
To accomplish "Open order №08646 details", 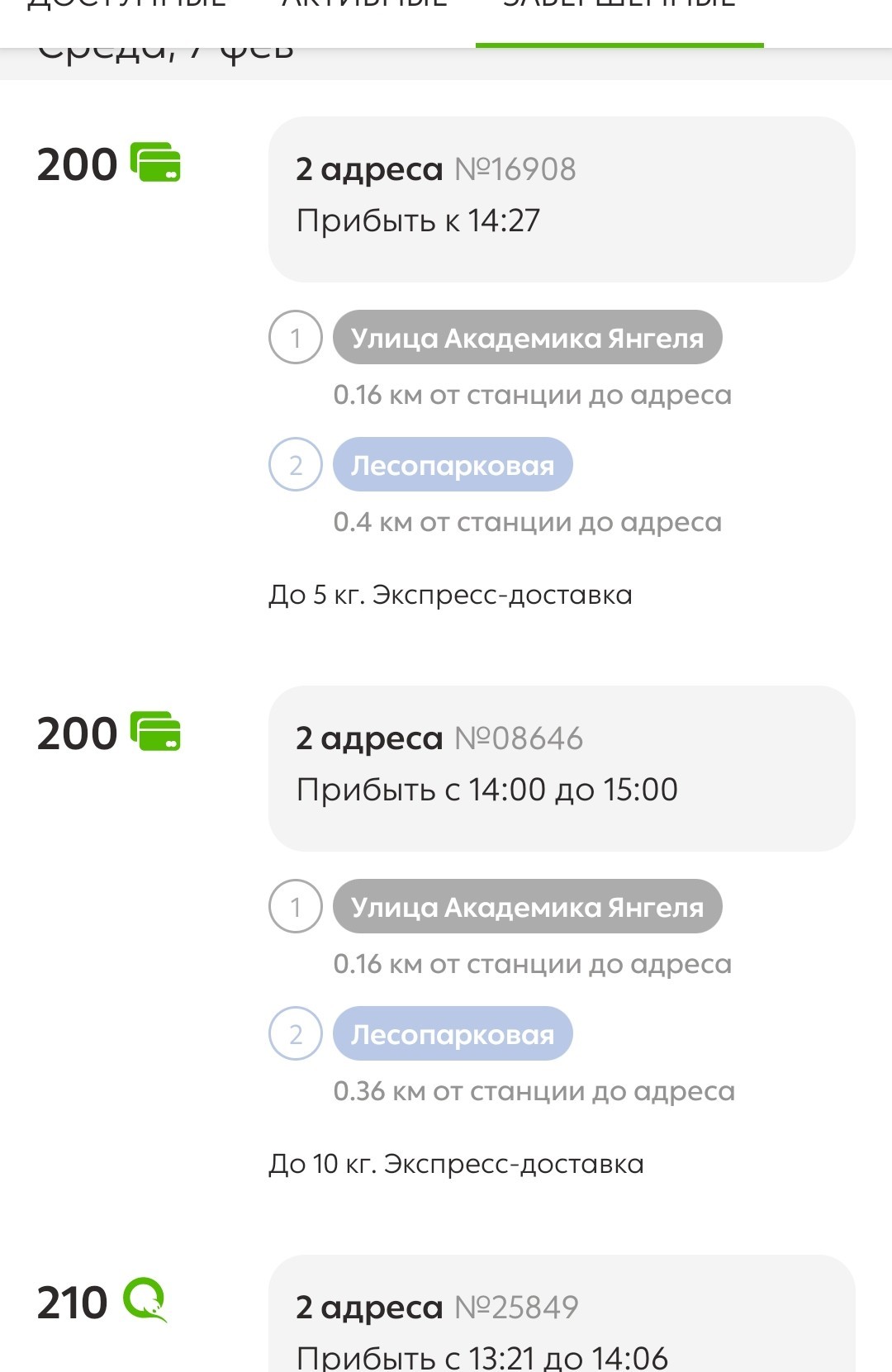I will click(561, 767).
